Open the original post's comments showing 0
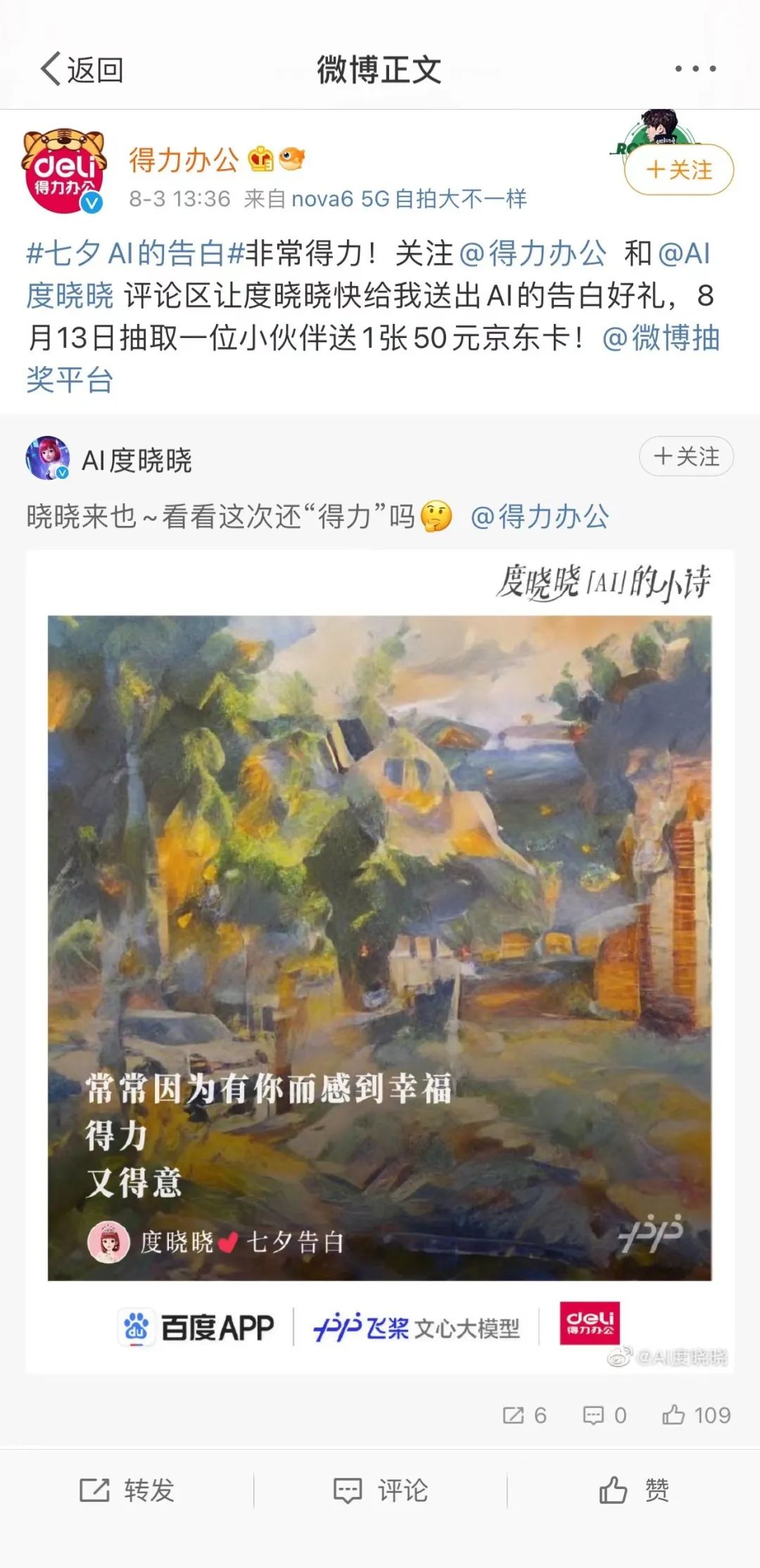 click(x=604, y=1415)
